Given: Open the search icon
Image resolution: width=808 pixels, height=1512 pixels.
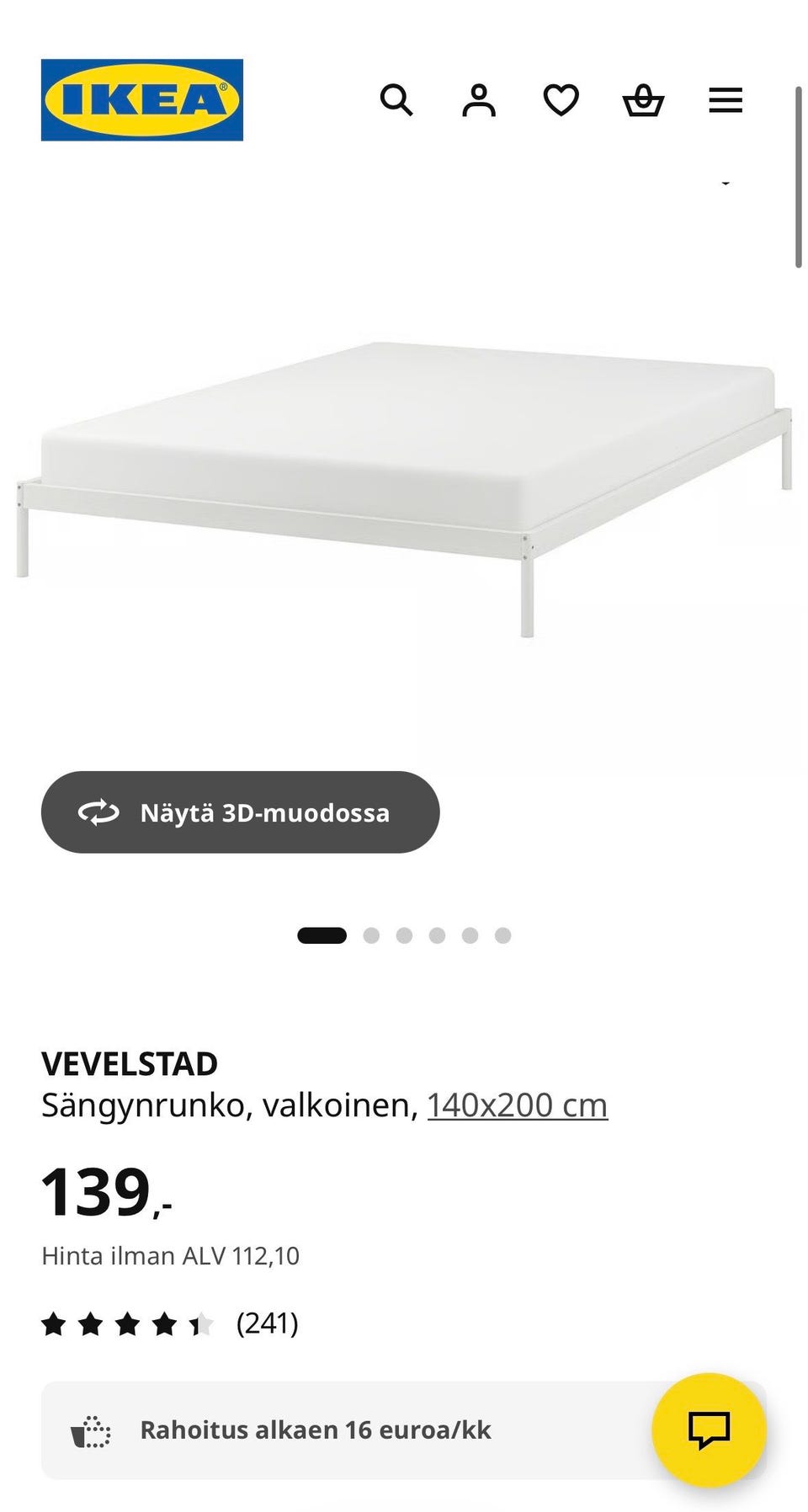Looking at the screenshot, I should point(397,100).
